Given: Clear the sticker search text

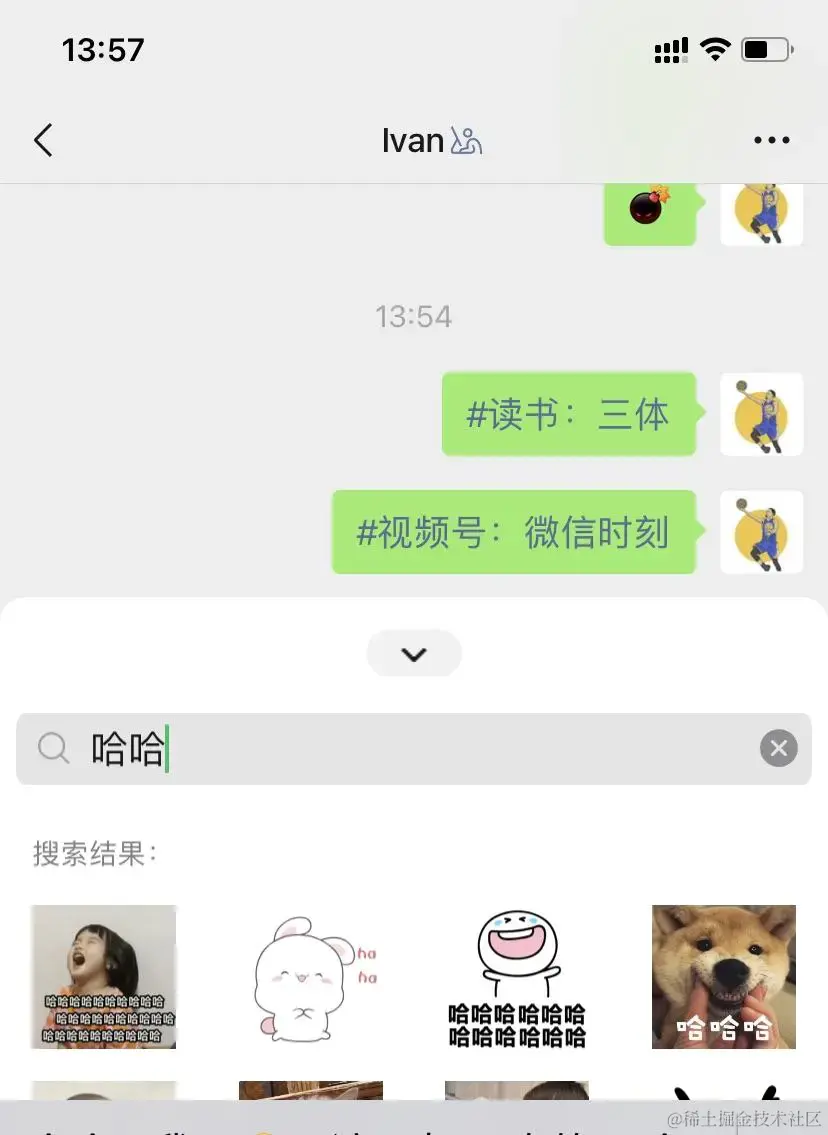Looking at the screenshot, I should click(x=778, y=748).
